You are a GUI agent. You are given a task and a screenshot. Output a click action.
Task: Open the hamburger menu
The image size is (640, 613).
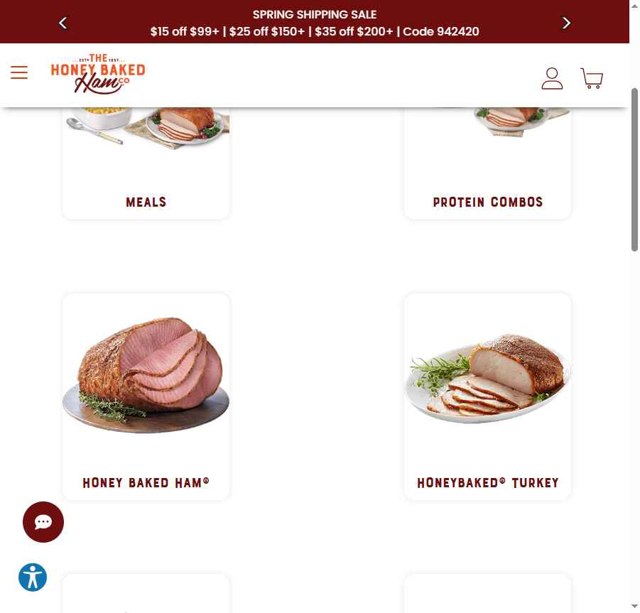coord(19,73)
